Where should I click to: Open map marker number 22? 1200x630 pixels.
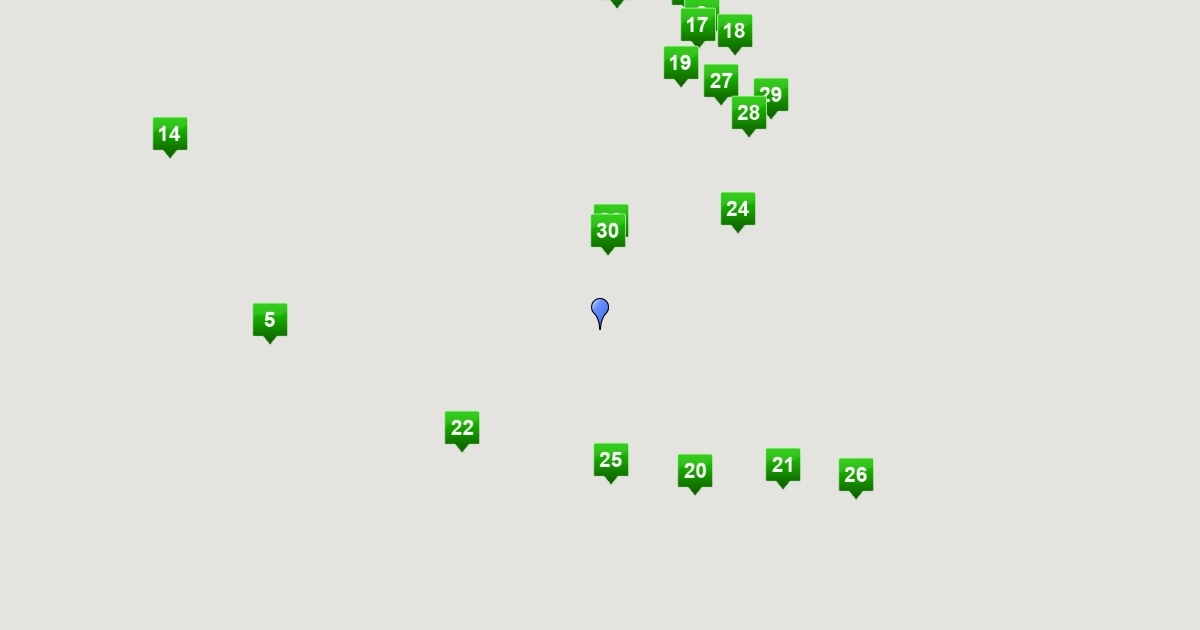462,428
